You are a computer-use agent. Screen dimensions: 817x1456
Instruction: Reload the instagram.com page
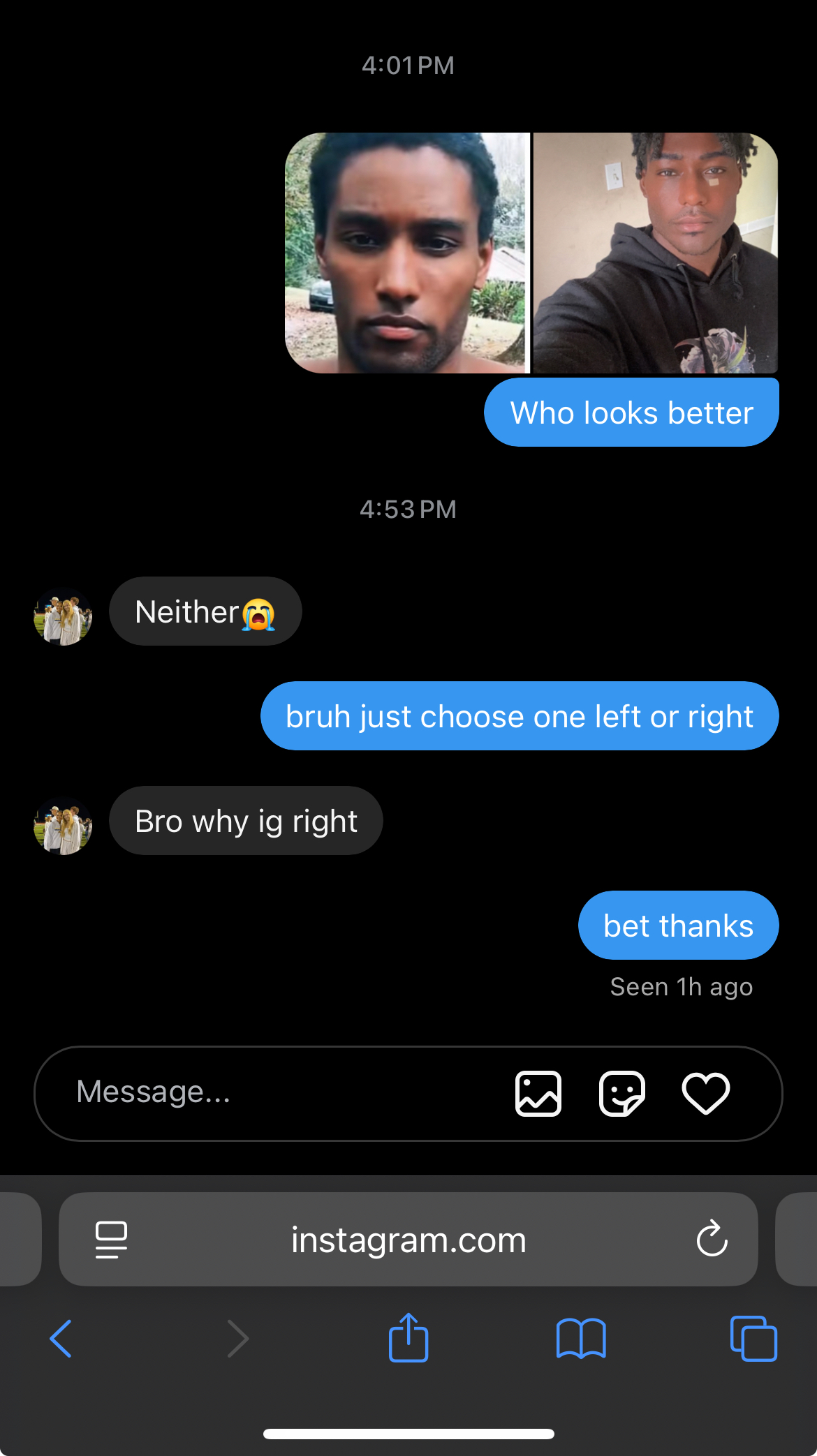[x=712, y=1240]
